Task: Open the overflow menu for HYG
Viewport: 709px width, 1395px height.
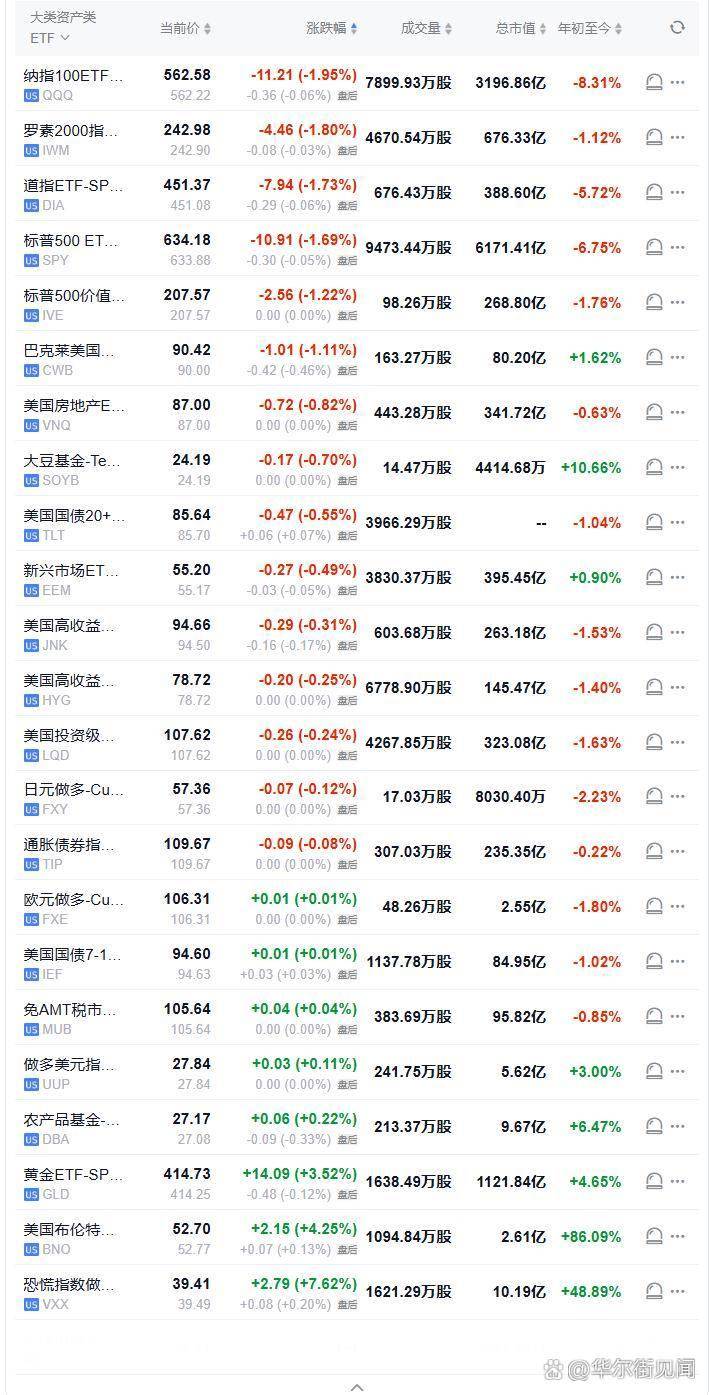Action: pos(678,687)
